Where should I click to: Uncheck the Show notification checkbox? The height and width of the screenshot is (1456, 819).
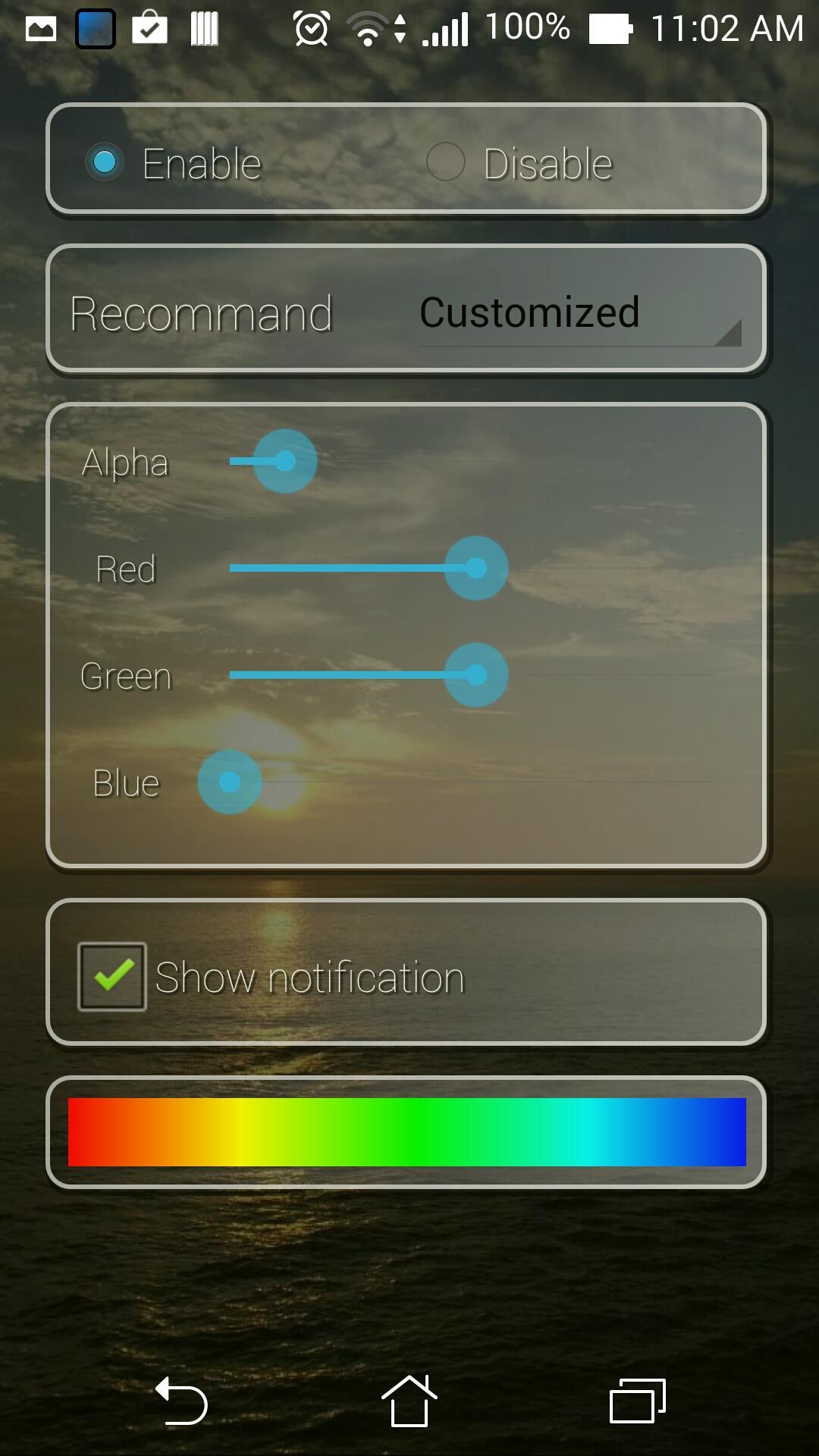(112, 977)
